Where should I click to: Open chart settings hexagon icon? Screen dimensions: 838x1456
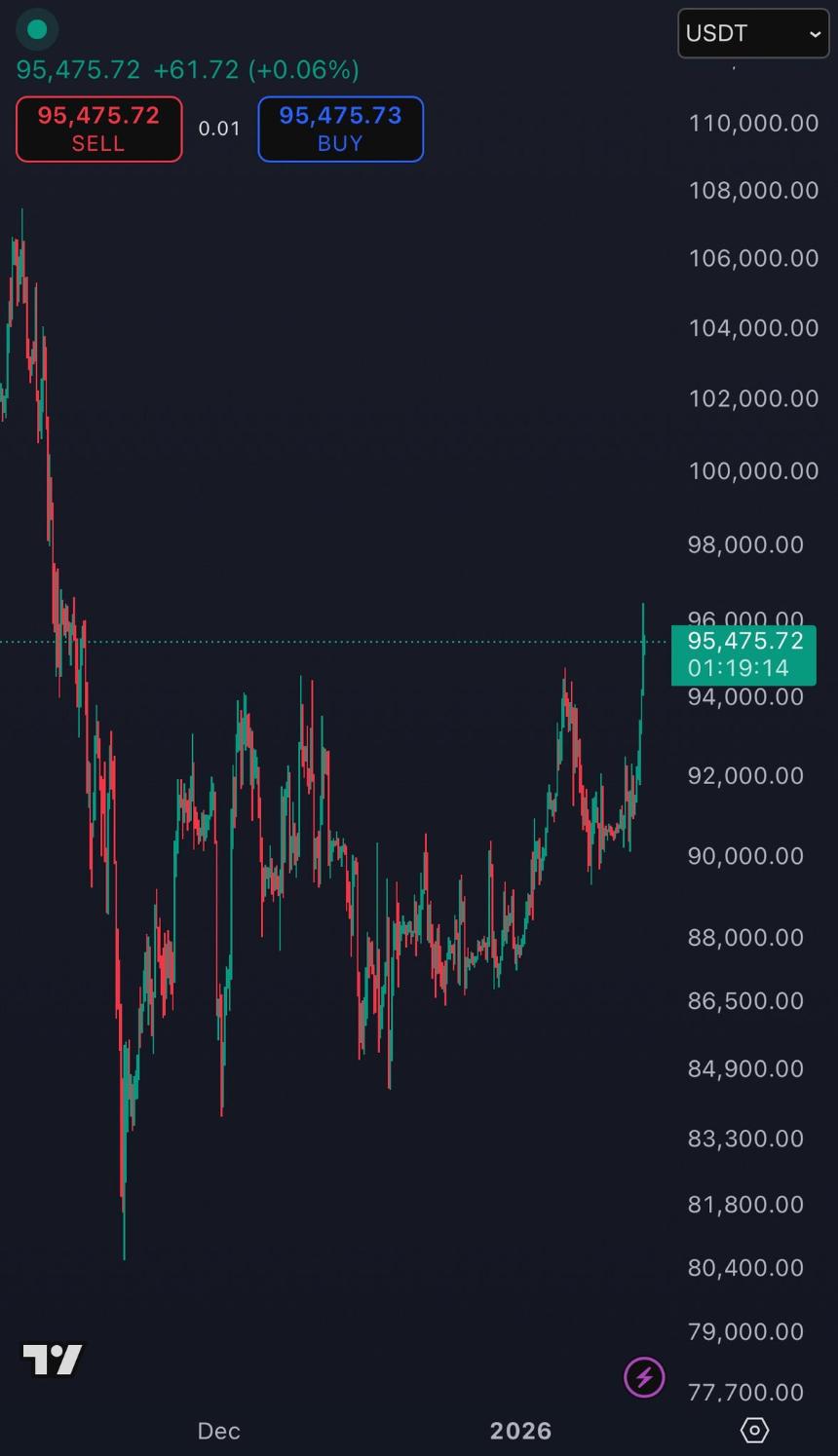pos(754,1430)
